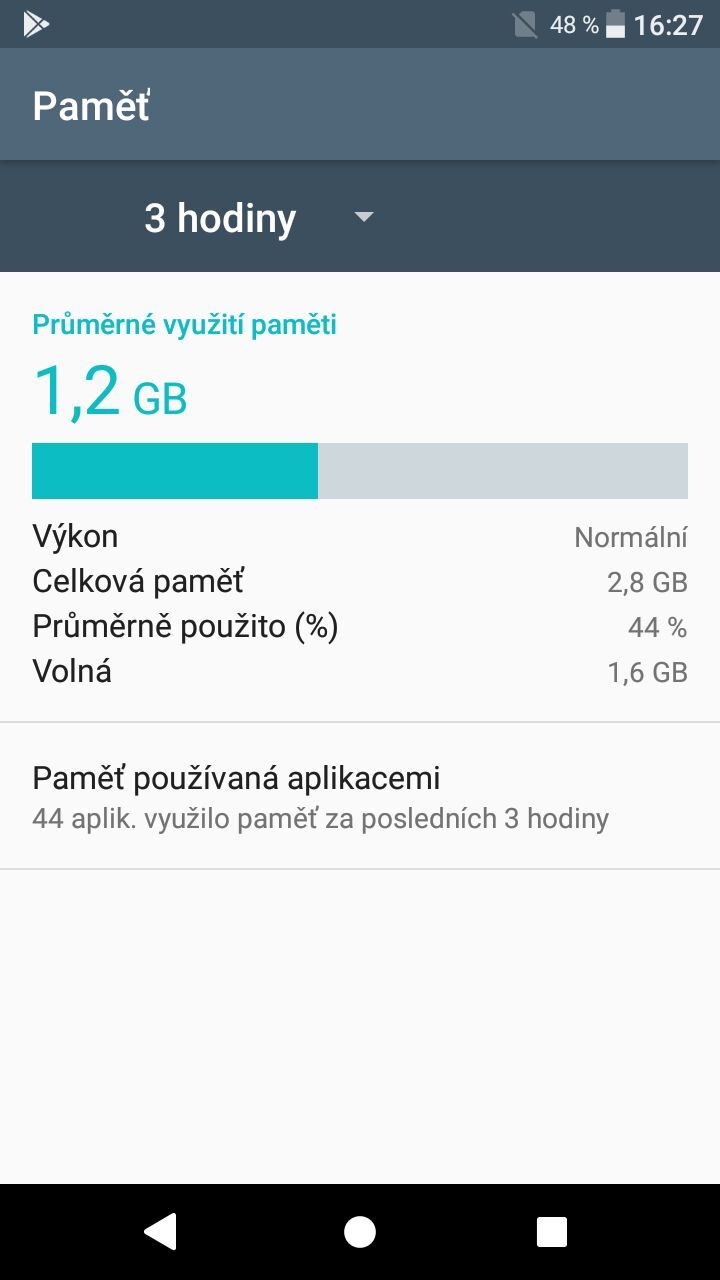Tap the Back navigation arrow
The width and height of the screenshot is (720, 1280).
tap(160, 1232)
